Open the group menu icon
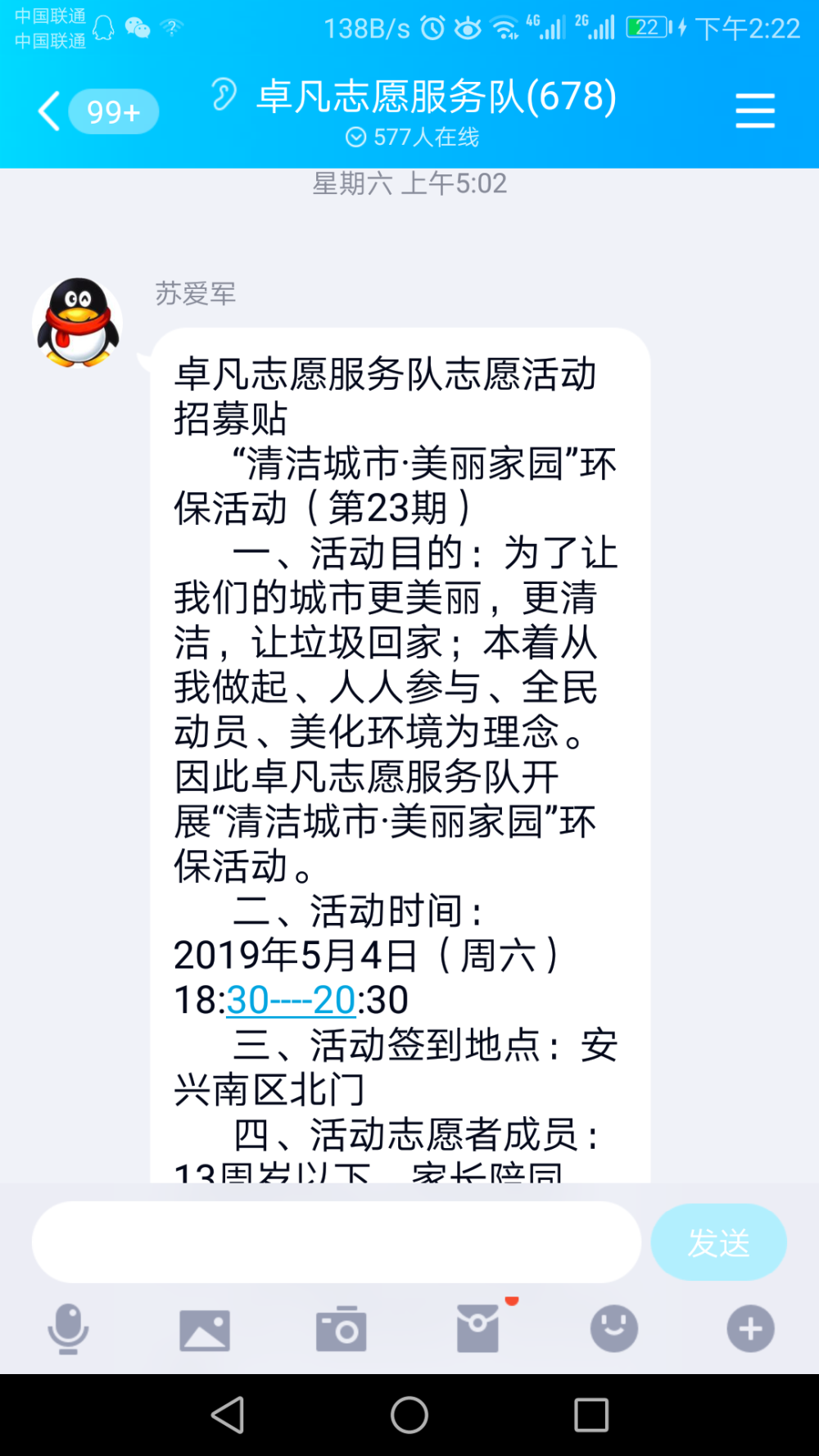This screenshot has height=1456, width=819. pyautogui.click(x=754, y=111)
